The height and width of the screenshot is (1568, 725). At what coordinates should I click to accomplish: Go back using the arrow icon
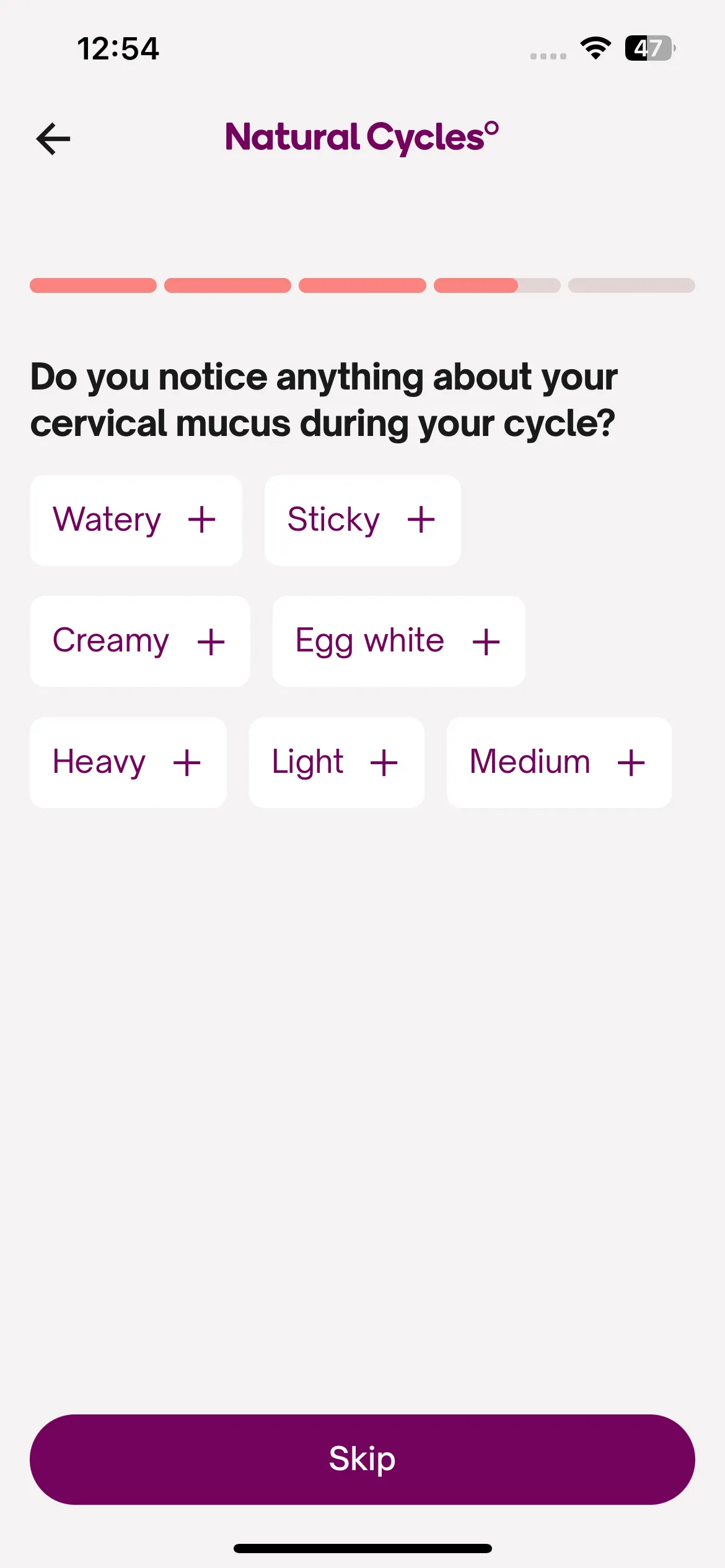pos(53,139)
